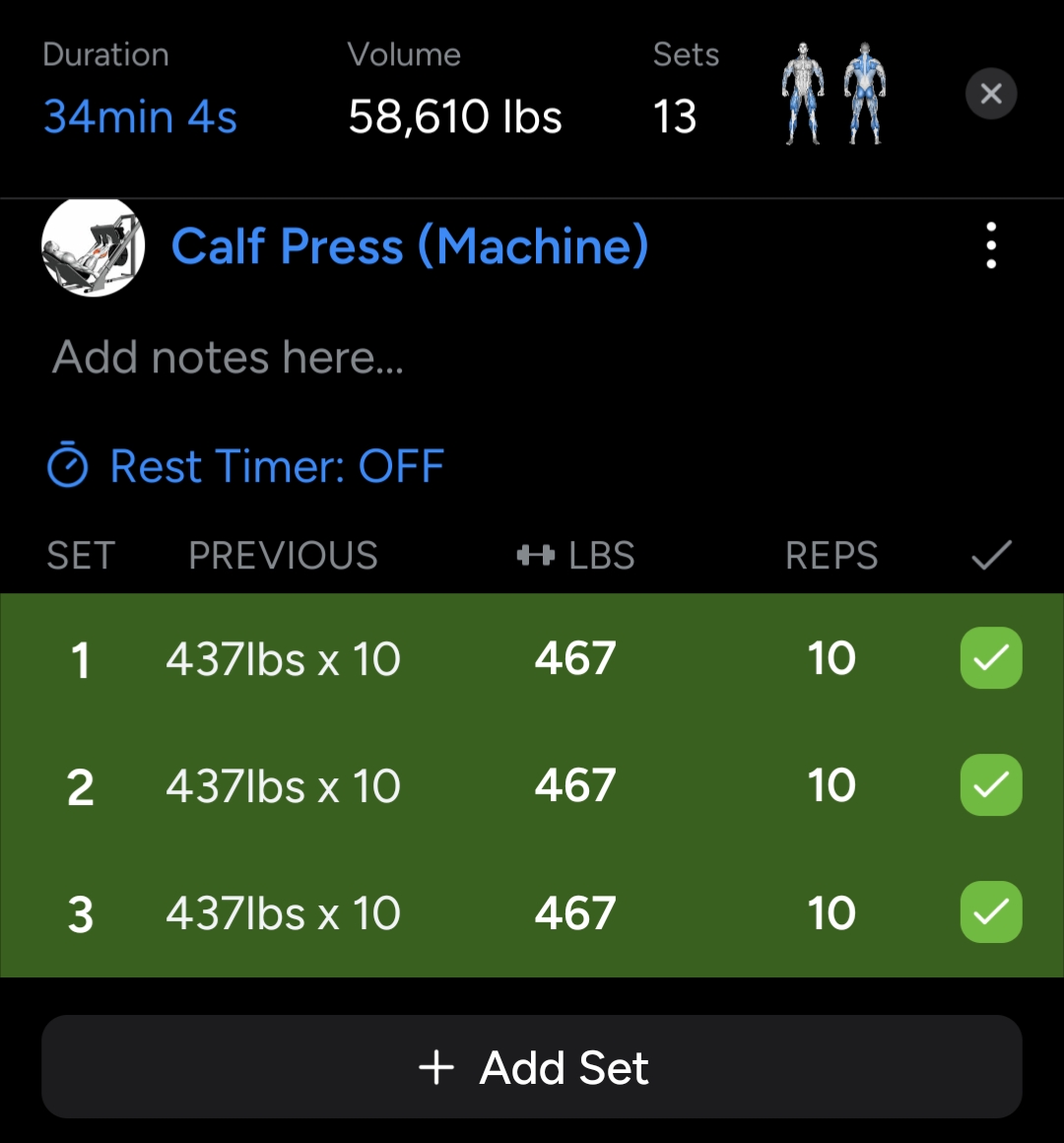1064x1143 pixels.
Task: Open set 1 number options
Action: [x=81, y=660]
